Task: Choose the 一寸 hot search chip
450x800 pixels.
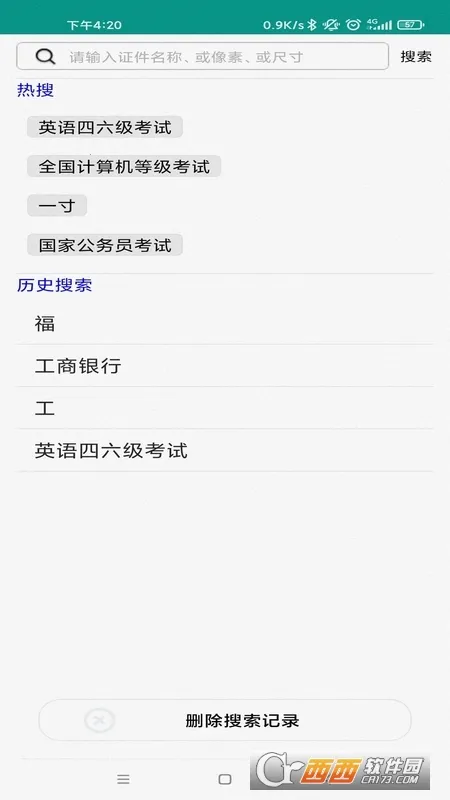Action: coord(57,206)
